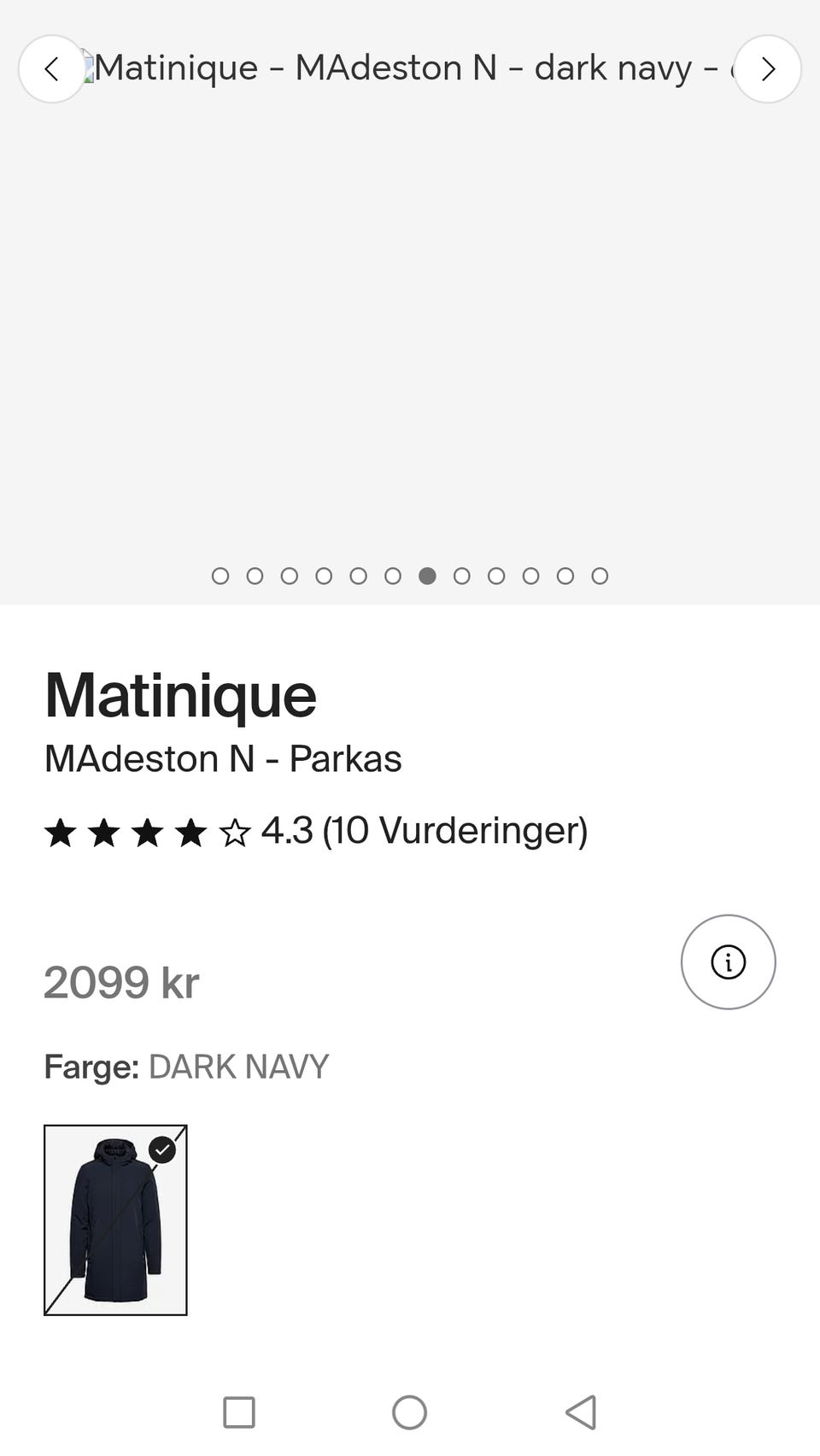Select the checkmark on the DARK NAVY swatch
The image size is (820, 1456).
click(161, 1149)
